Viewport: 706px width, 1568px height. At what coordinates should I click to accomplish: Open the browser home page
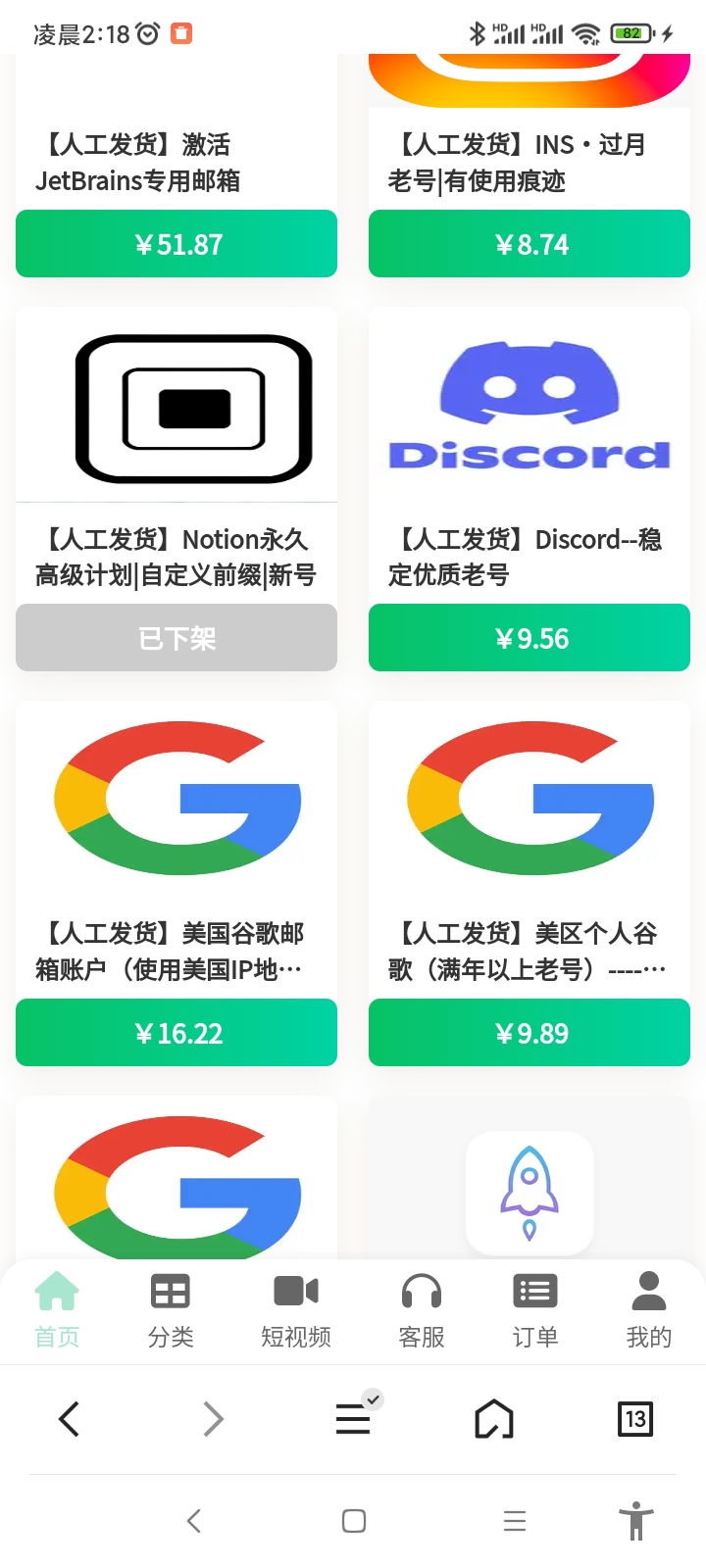point(494,1419)
